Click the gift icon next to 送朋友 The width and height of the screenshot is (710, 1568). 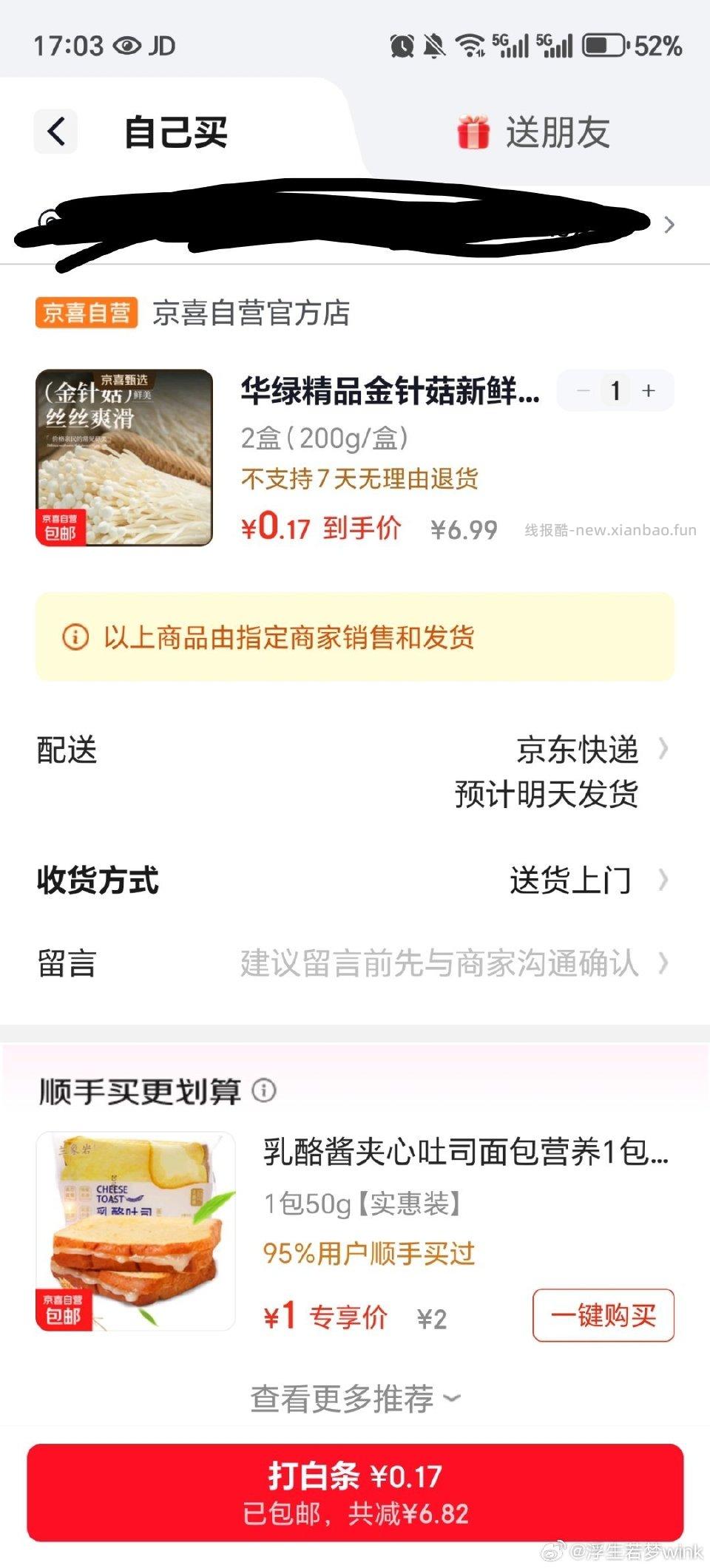click(x=474, y=132)
